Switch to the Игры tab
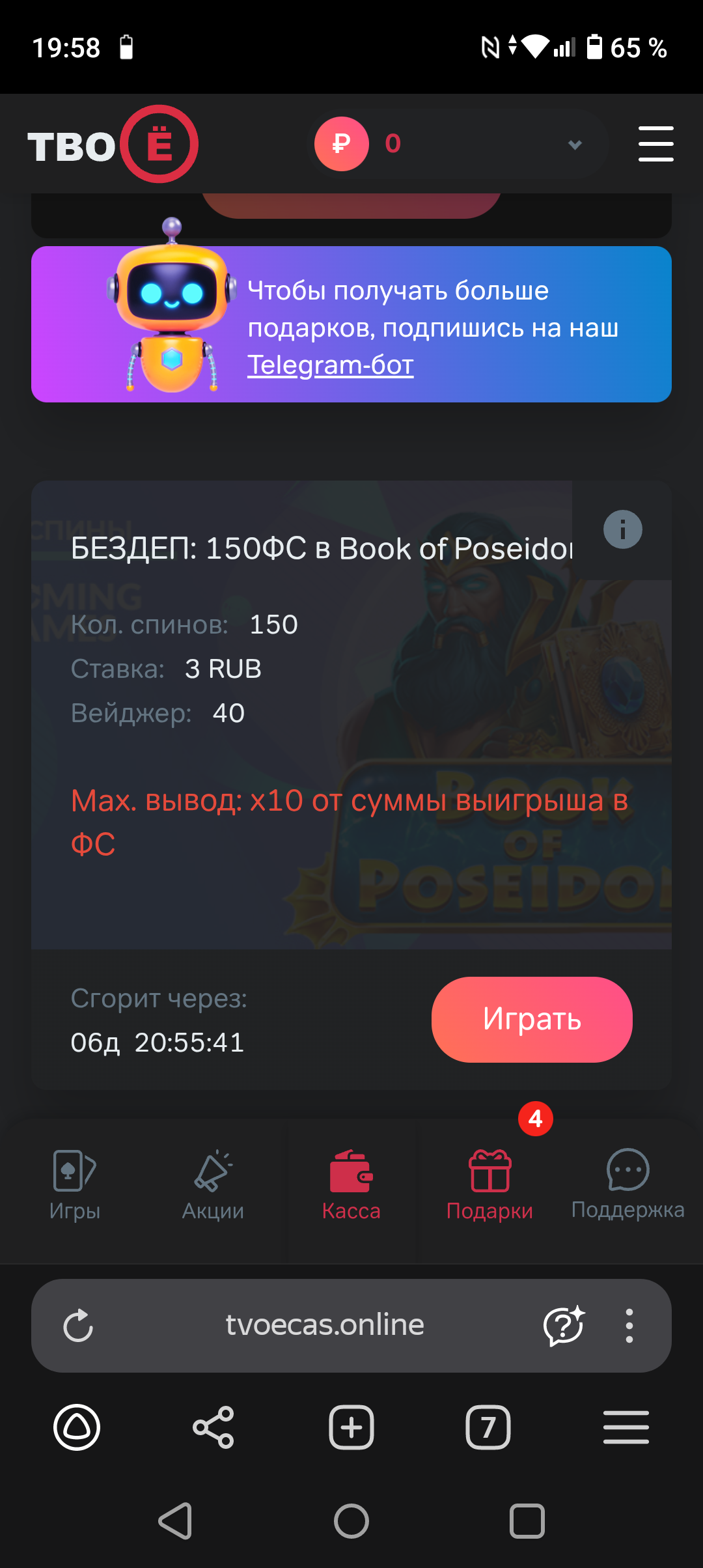 75,1185
